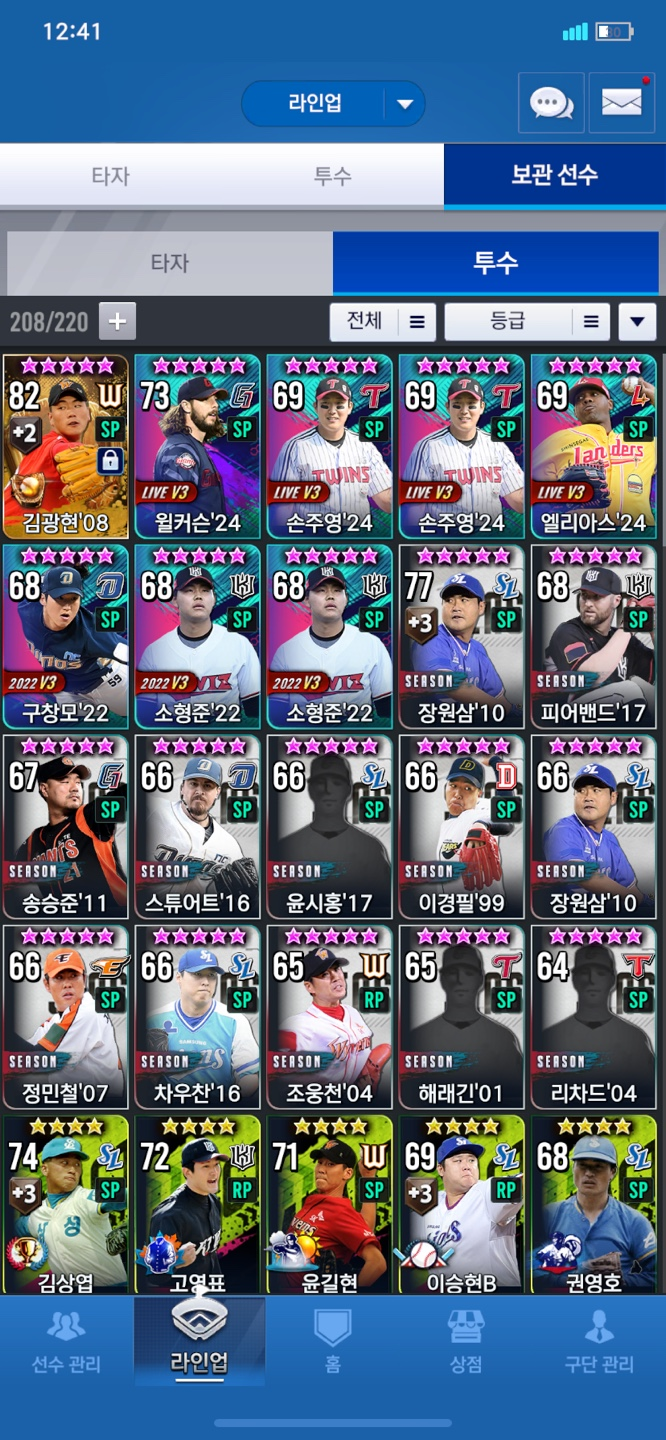Switch to the top 타자 tab

point(110,176)
